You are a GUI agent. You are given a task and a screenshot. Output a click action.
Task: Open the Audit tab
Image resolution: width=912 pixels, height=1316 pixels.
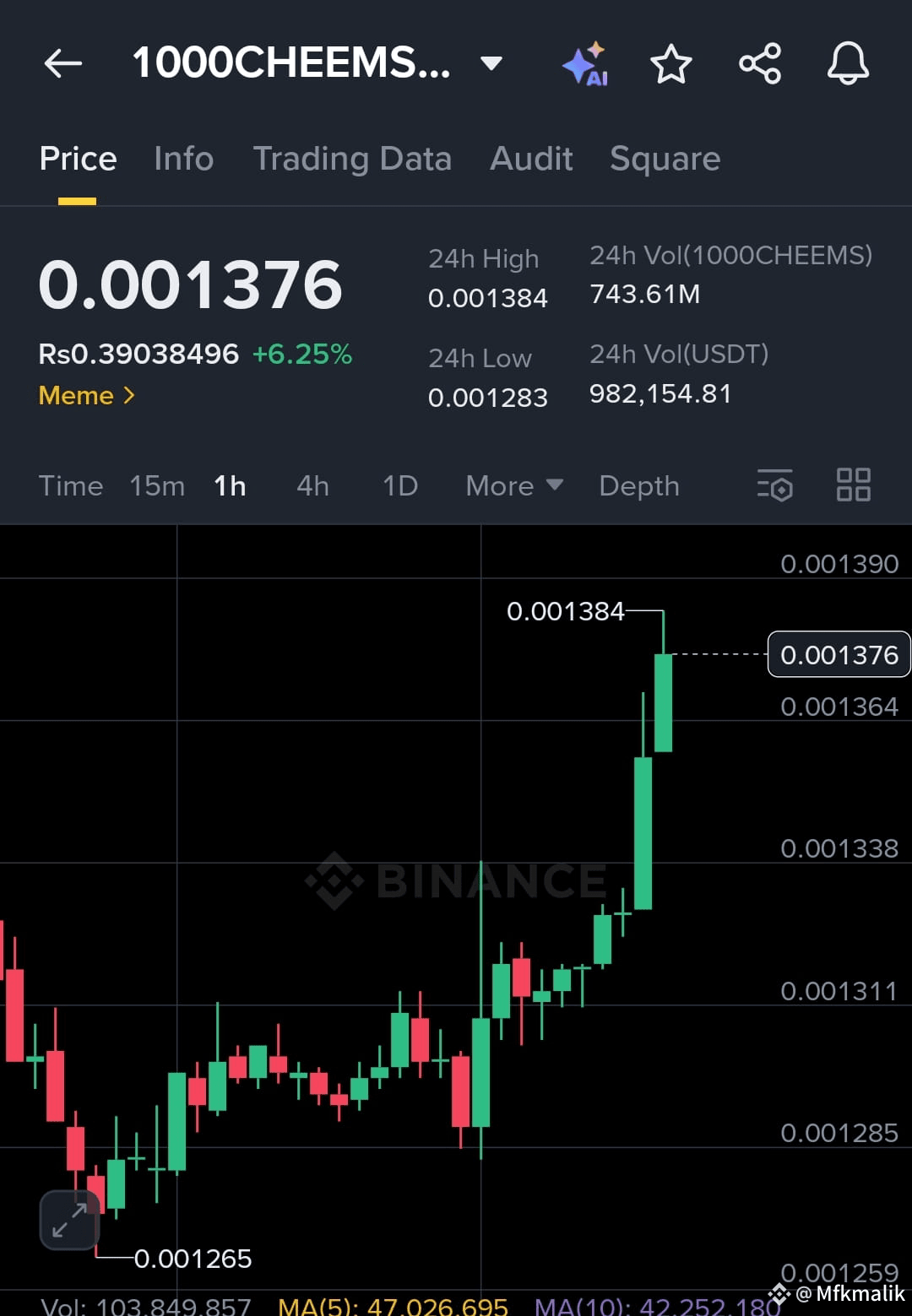point(531,159)
